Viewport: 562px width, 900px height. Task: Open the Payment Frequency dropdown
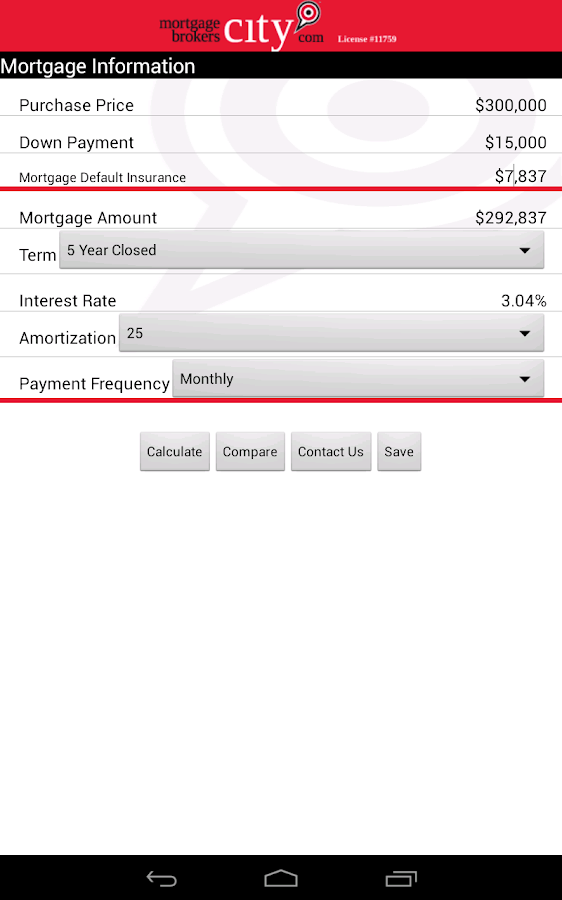(358, 379)
